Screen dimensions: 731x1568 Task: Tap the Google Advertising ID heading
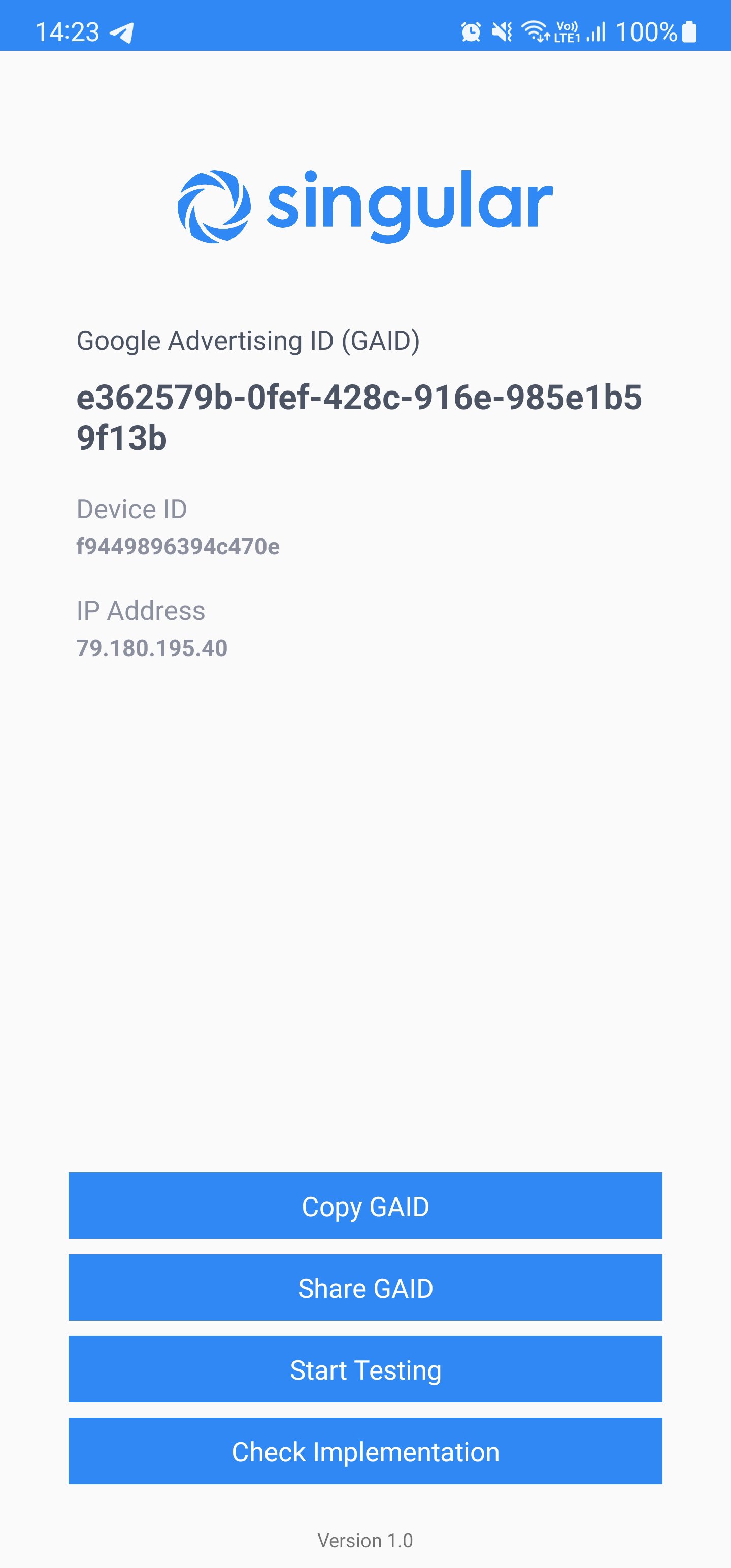pos(248,340)
